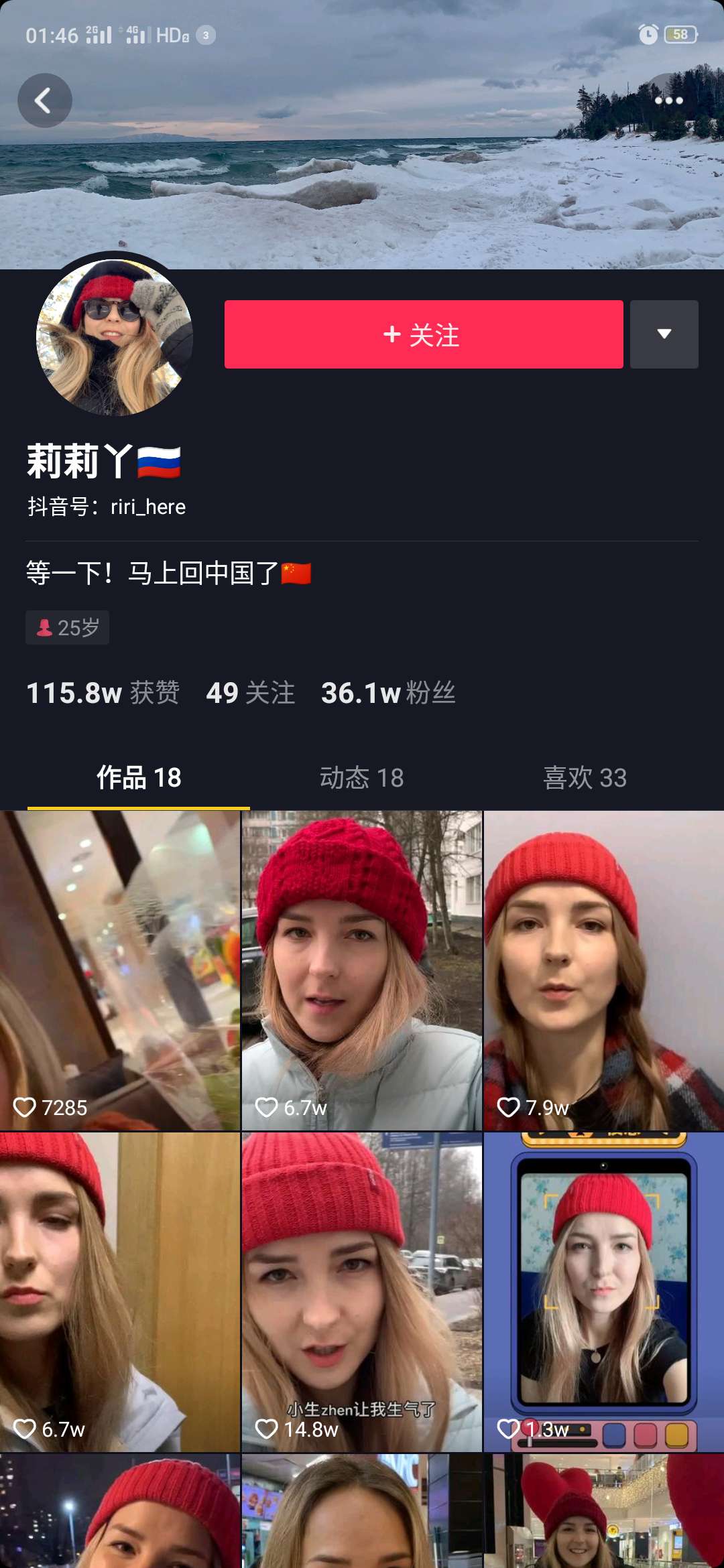The image size is (724, 1568).
Task: Switch to the 动态 18 tab
Action: pos(362,778)
